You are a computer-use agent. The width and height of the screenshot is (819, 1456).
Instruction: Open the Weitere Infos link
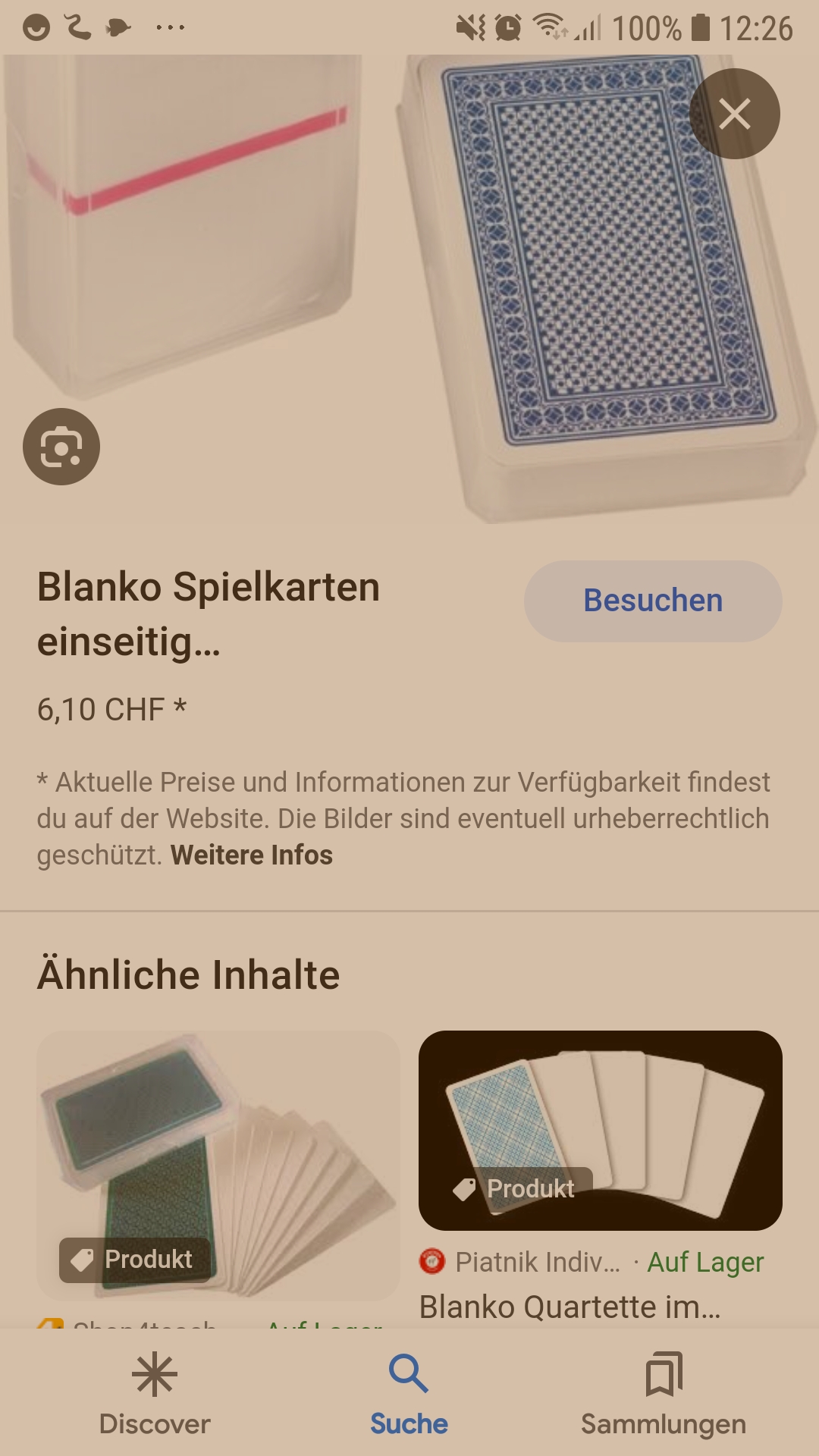coord(252,855)
